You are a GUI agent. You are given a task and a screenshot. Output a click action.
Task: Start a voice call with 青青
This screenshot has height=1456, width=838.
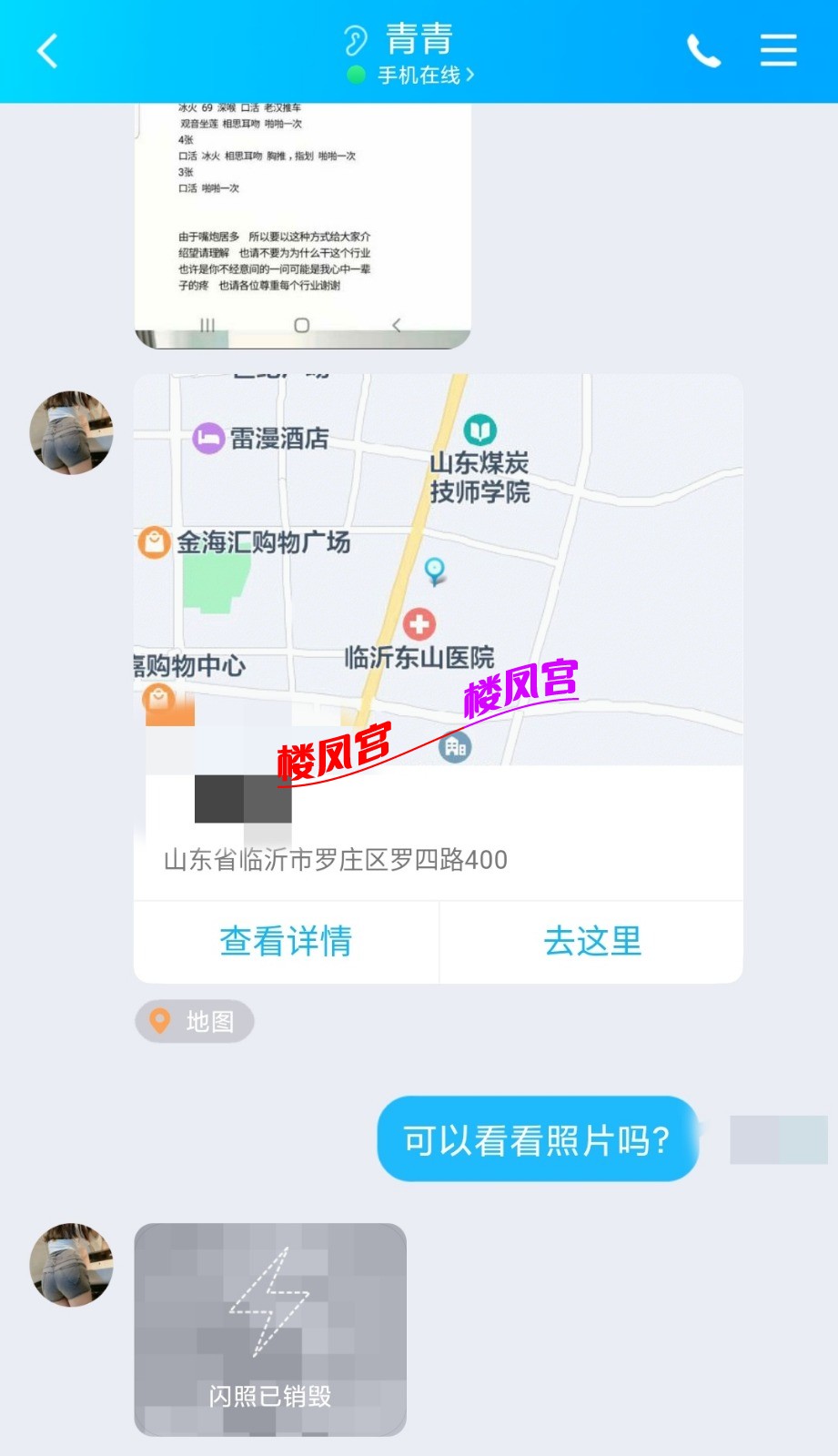[702, 51]
